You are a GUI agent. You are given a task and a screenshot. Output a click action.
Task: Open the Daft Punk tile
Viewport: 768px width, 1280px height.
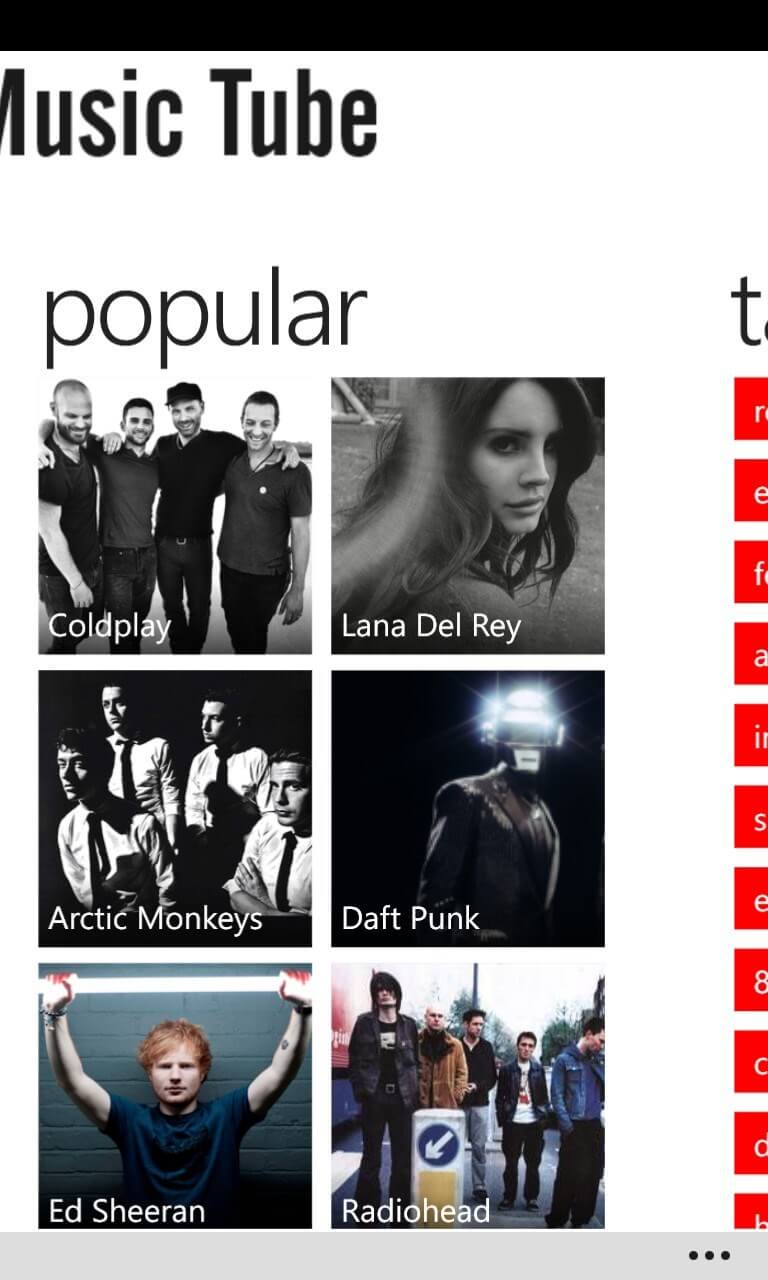click(x=468, y=808)
